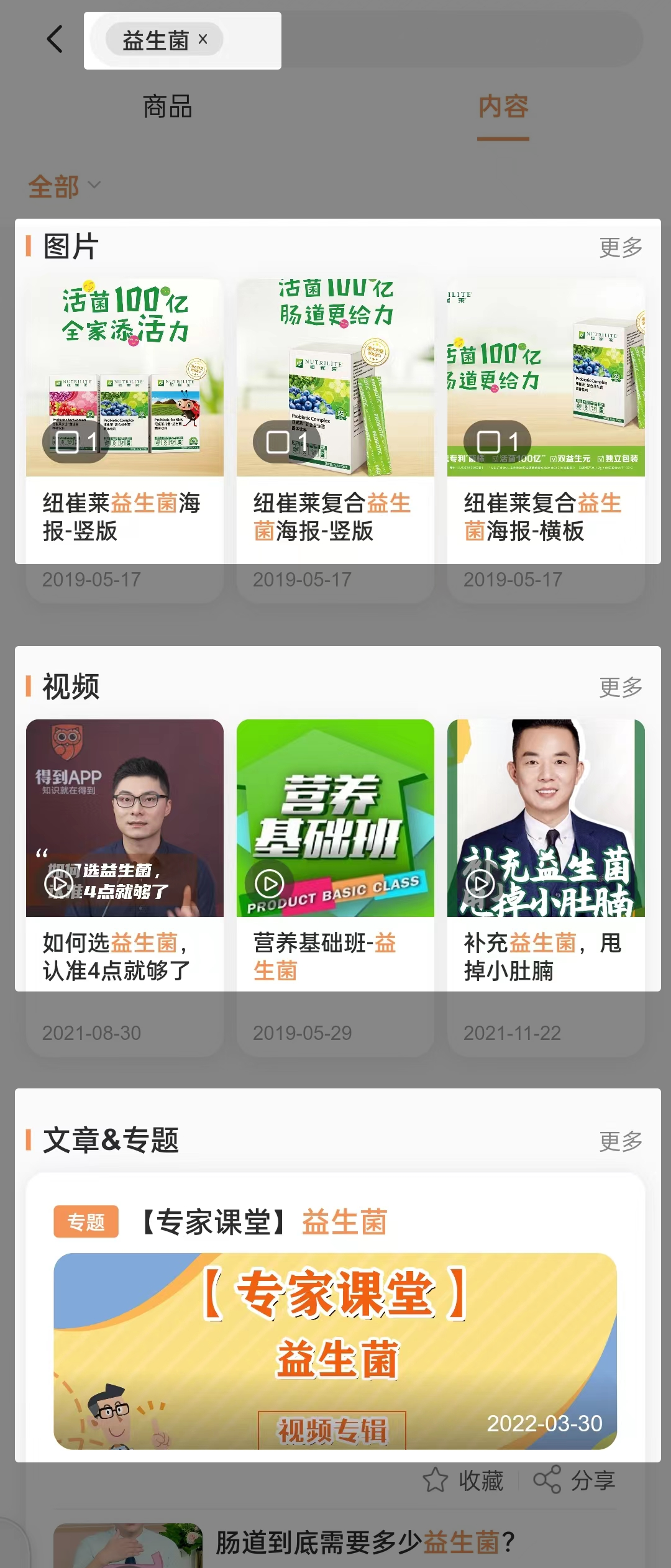671x1568 pixels.
Task: Show 更多 in the 文章&专题 section
Action: point(620,1141)
